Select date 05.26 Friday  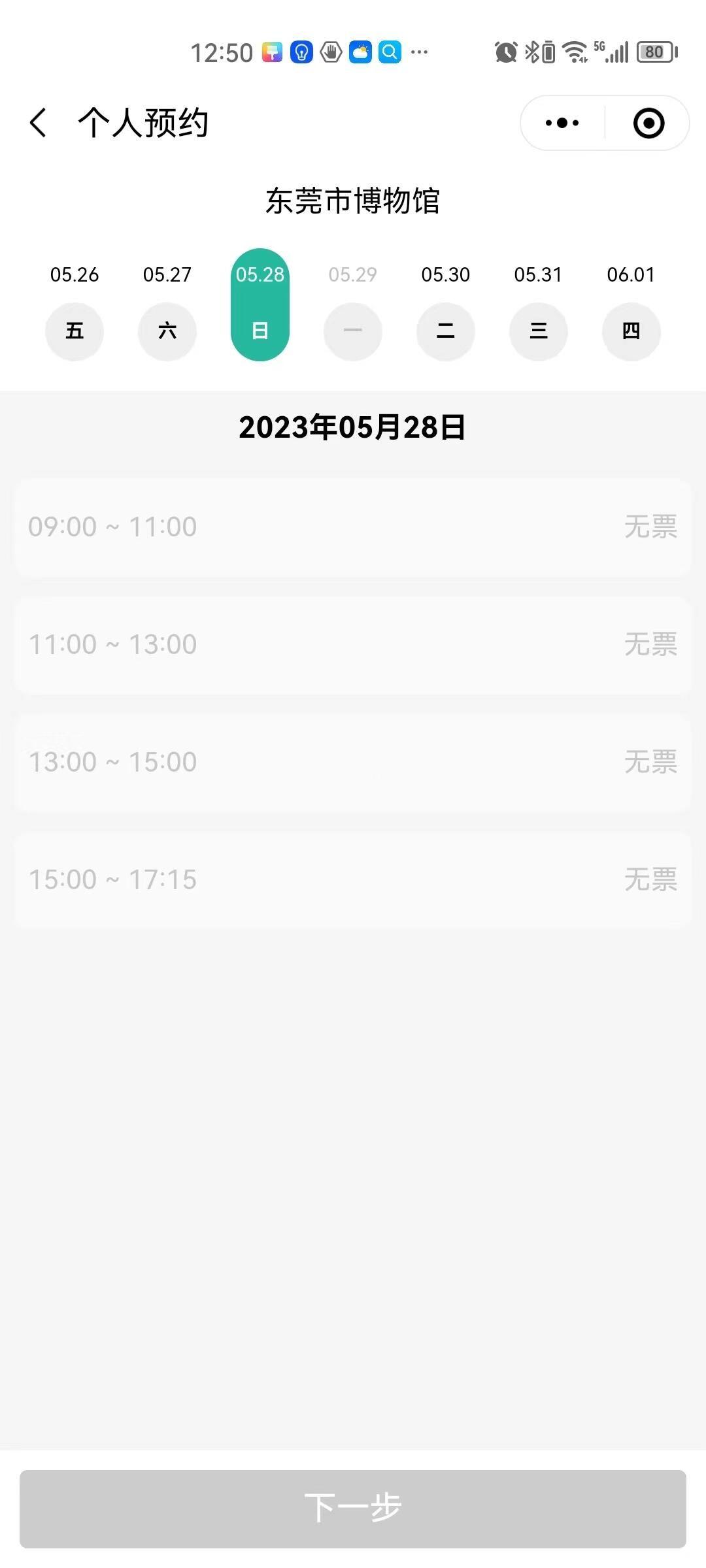coord(75,305)
